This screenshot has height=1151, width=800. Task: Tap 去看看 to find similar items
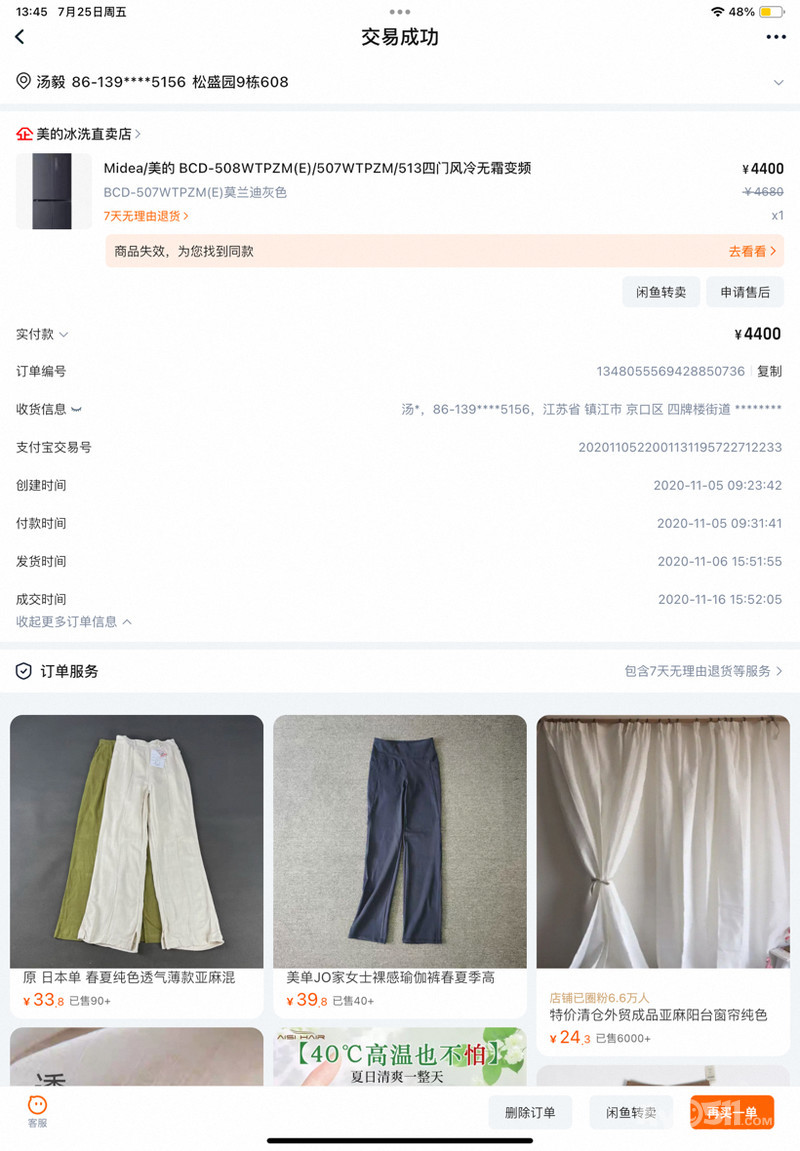[x=754, y=252]
